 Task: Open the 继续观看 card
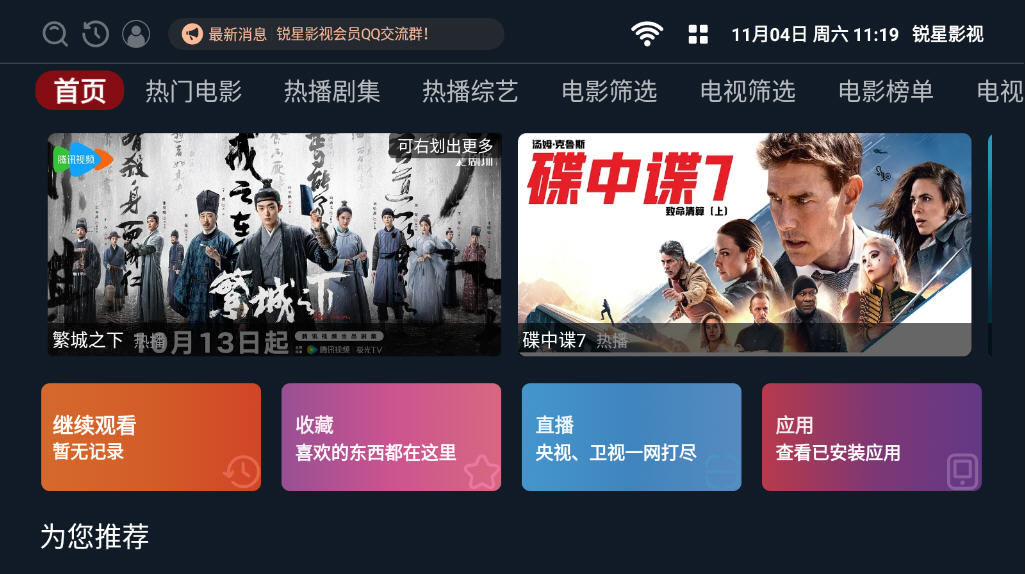click(x=151, y=437)
